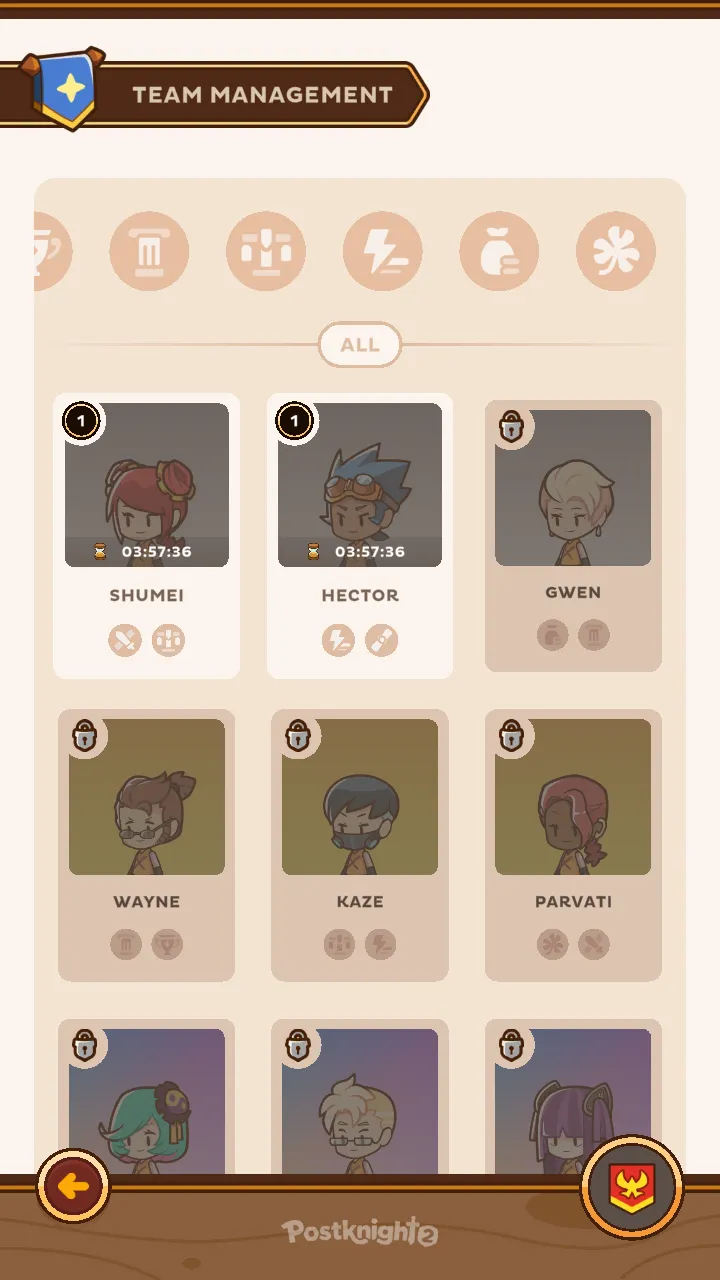
Task: Open Shumei's team card
Action: coord(146,535)
